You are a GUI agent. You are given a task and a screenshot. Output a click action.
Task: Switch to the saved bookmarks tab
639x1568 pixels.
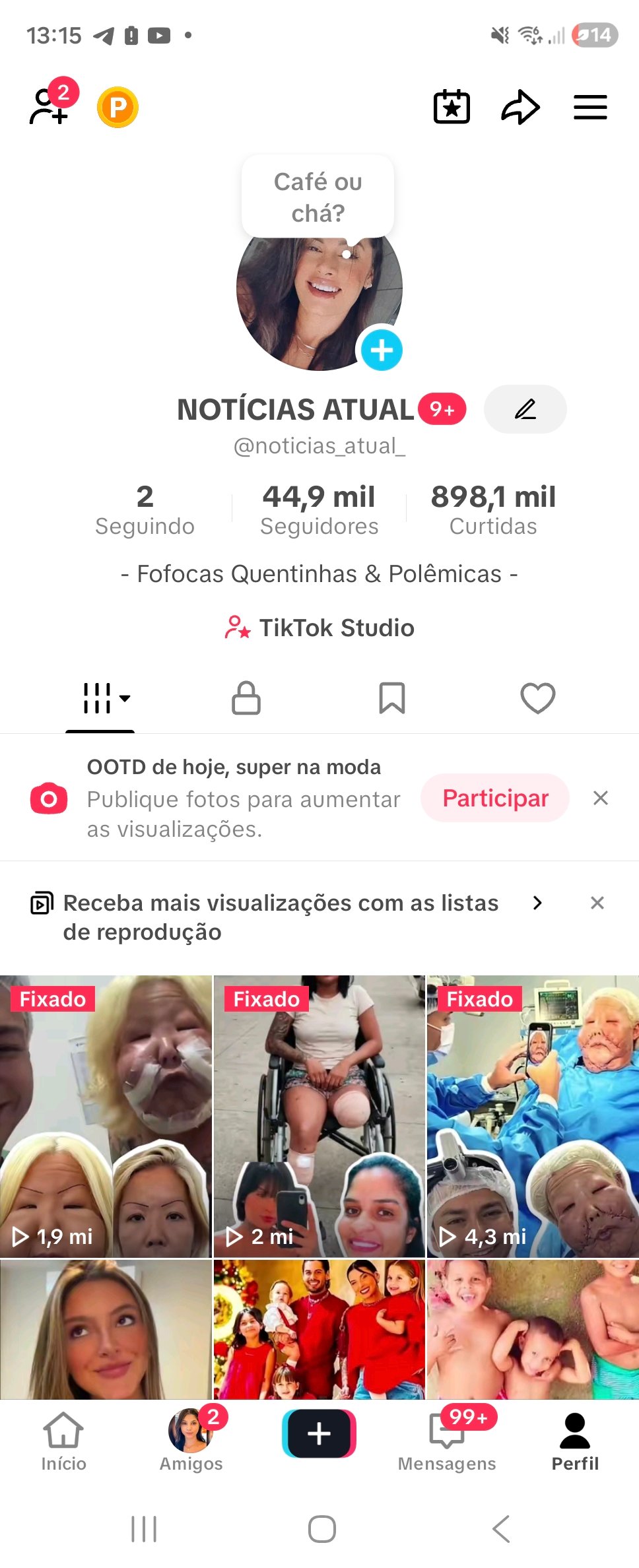pos(392,698)
